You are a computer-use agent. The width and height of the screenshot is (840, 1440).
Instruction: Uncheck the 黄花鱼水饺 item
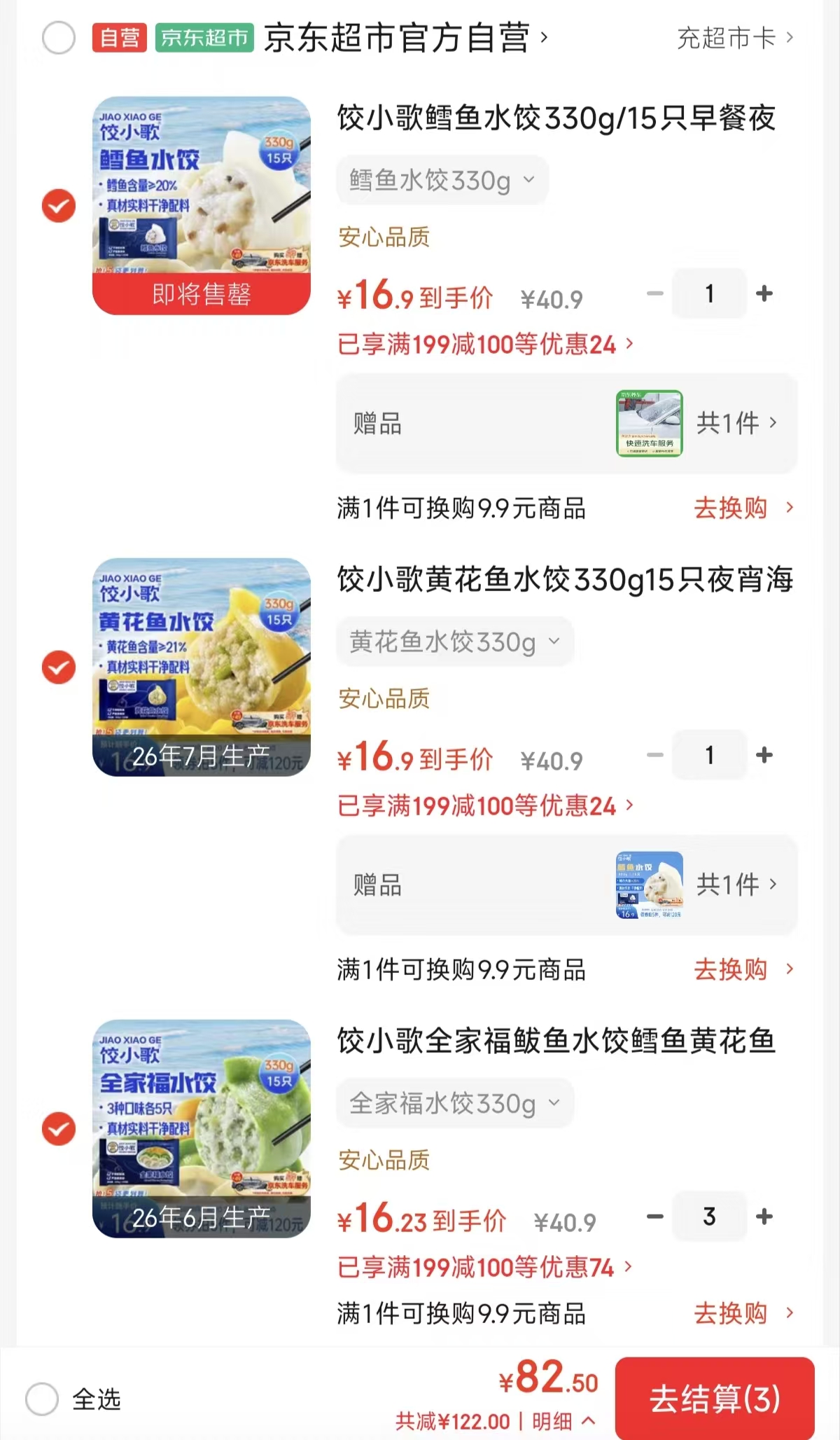59,667
